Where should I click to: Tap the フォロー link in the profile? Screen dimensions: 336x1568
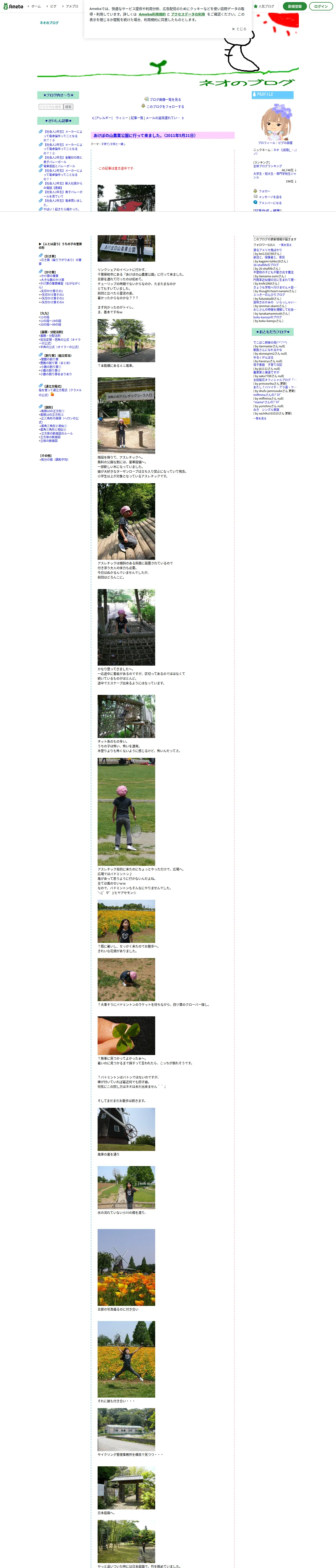[264, 191]
